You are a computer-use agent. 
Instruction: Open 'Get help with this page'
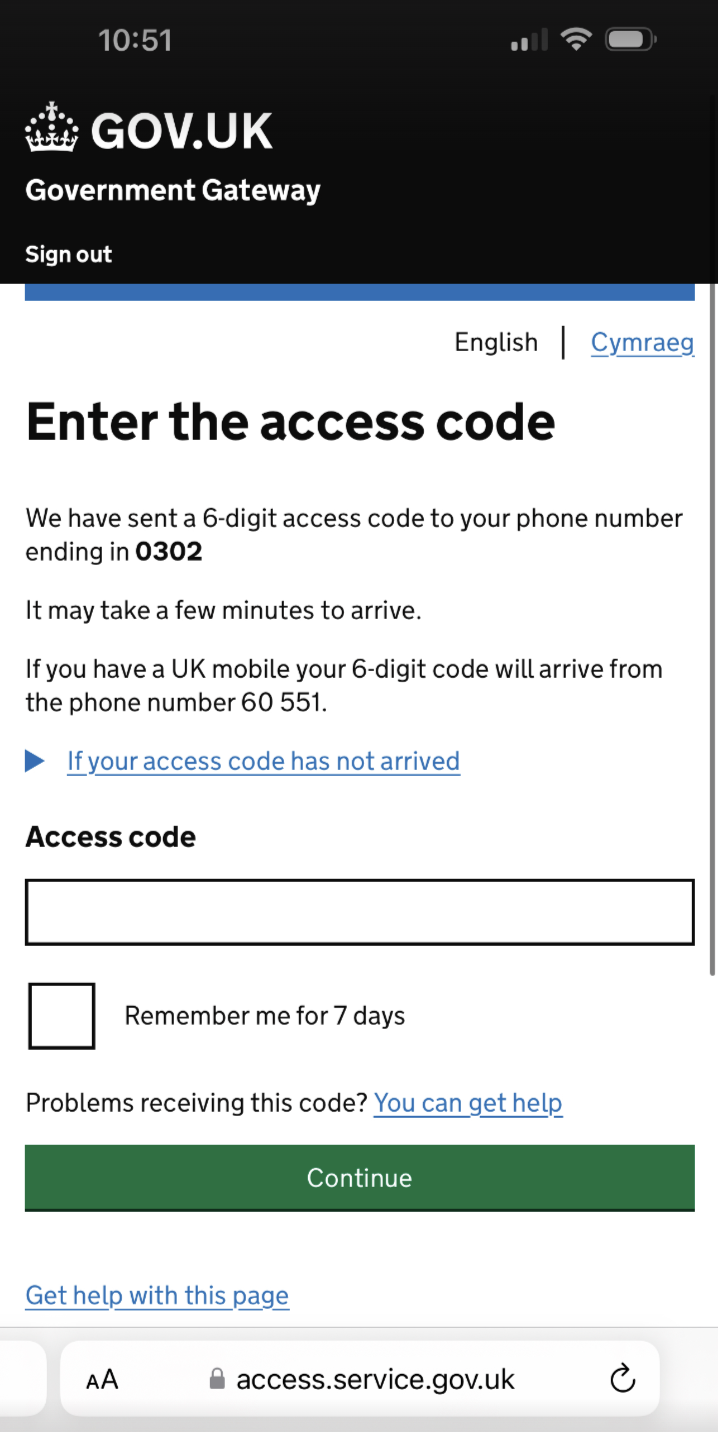(x=157, y=1295)
